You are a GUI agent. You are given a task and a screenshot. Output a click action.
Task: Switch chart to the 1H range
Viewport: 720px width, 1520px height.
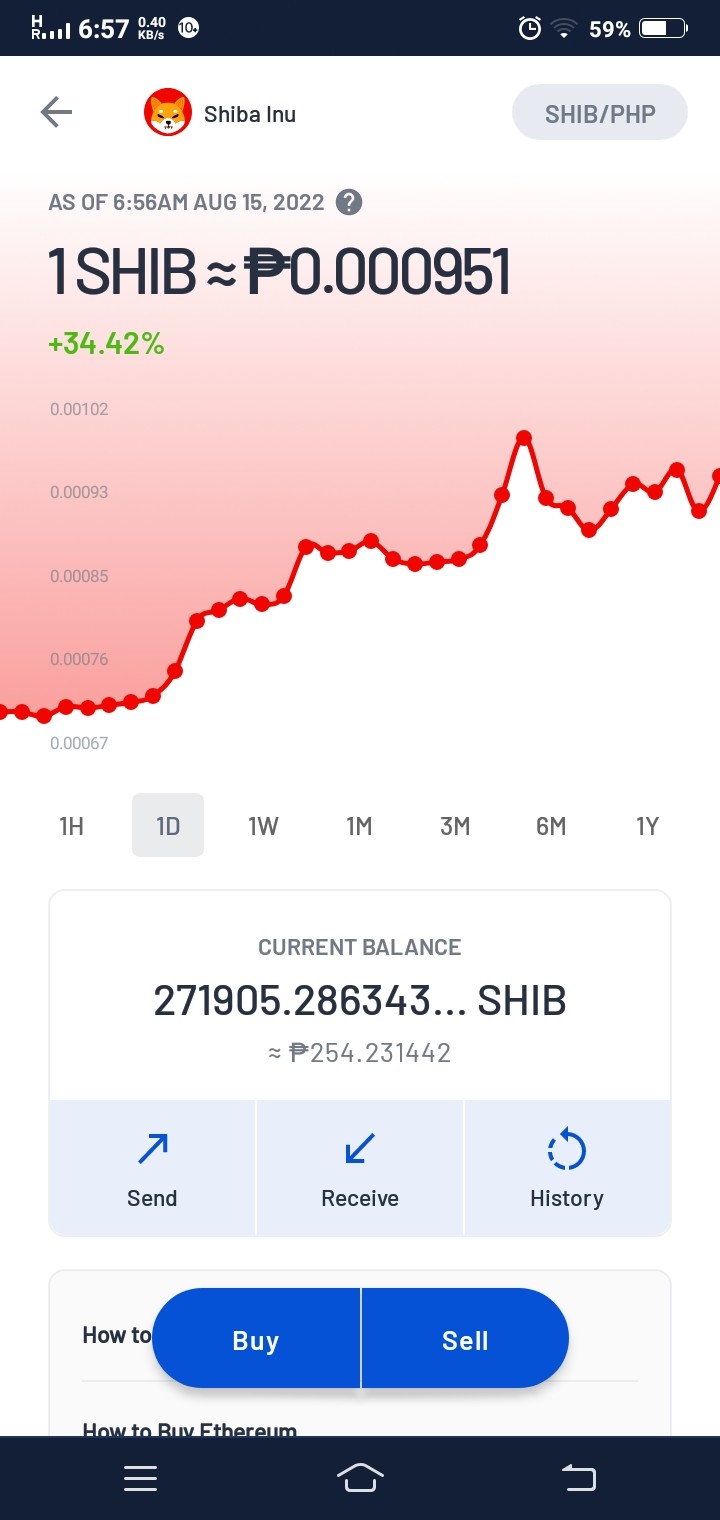coord(71,826)
